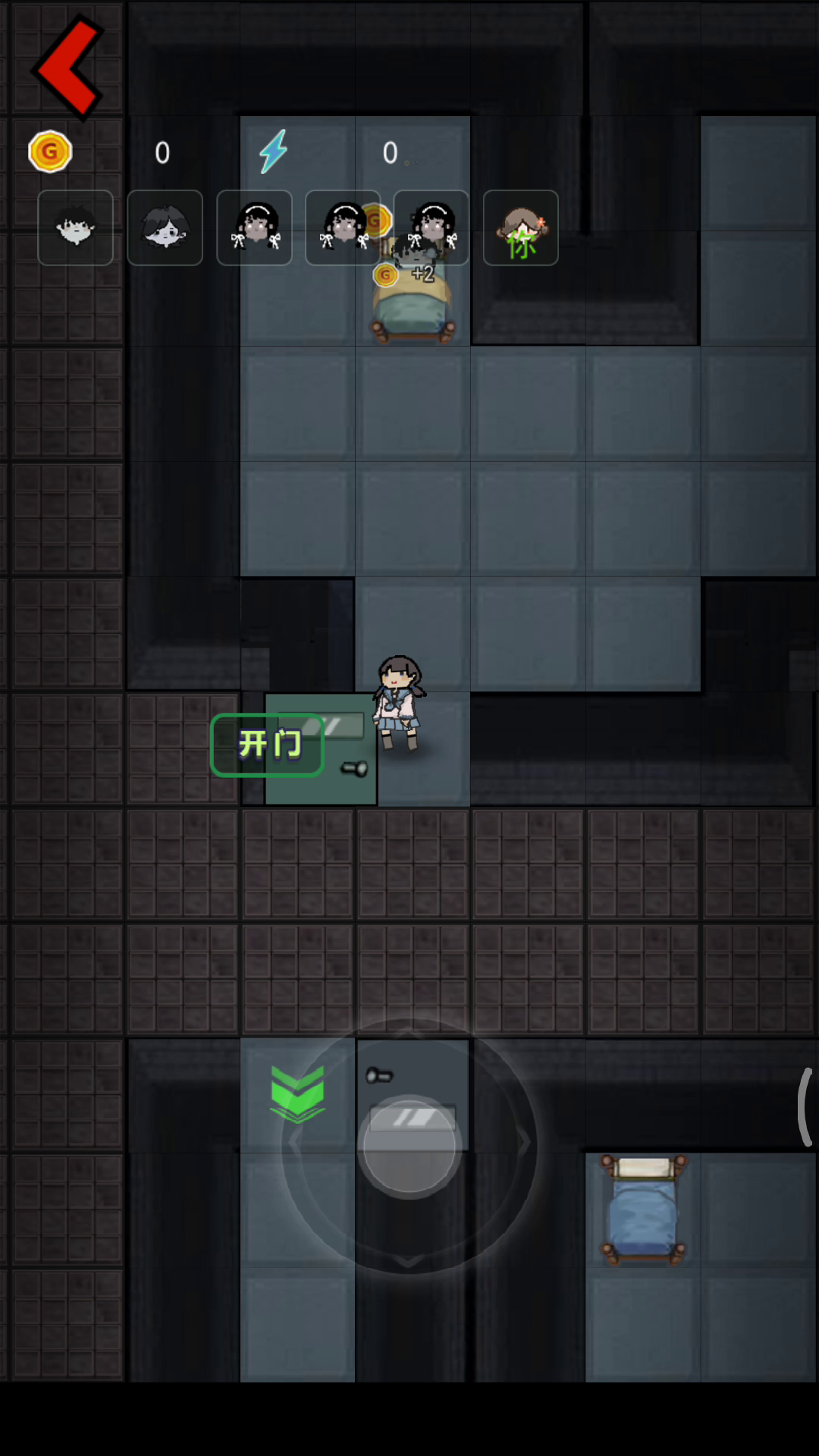This screenshot has width=819, height=1456.
Task: Select the first ghost-face player avatar
Action: click(x=75, y=227)
